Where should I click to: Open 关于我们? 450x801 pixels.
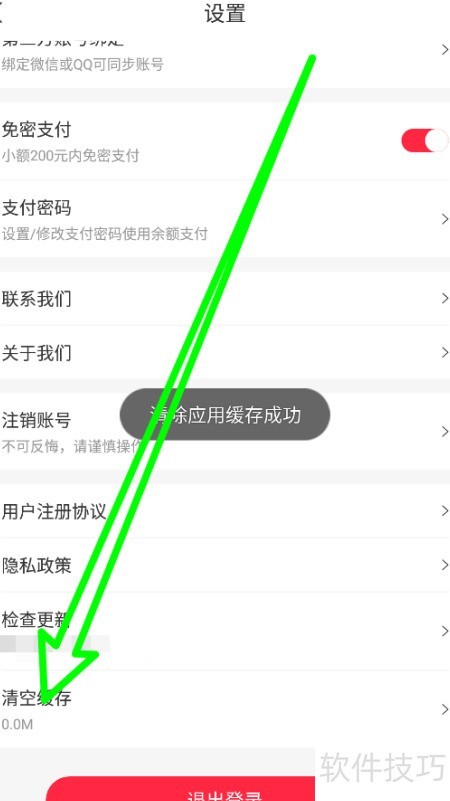[x=225, y=352]
